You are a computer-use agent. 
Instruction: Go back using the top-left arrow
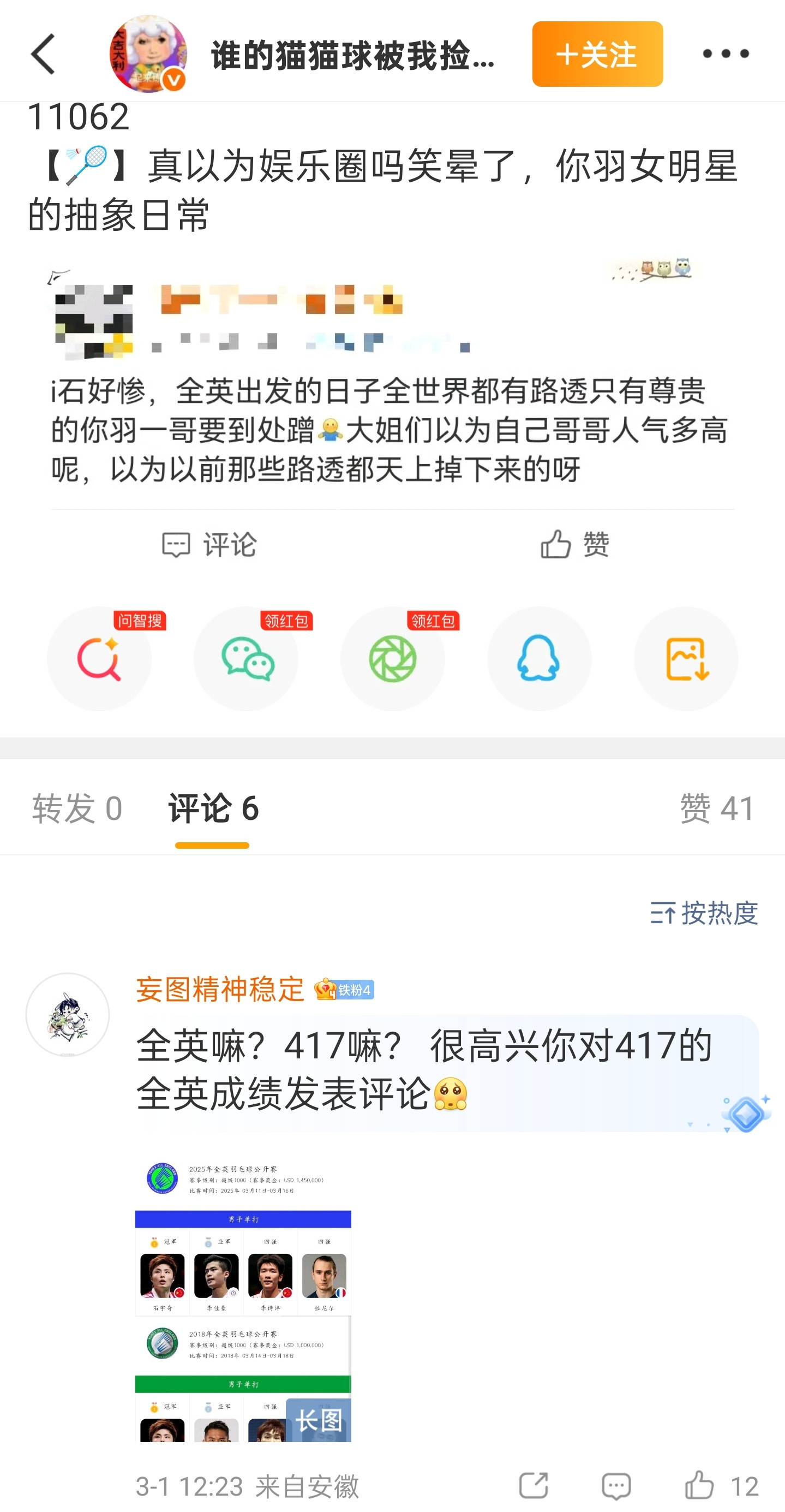(43, 54)
